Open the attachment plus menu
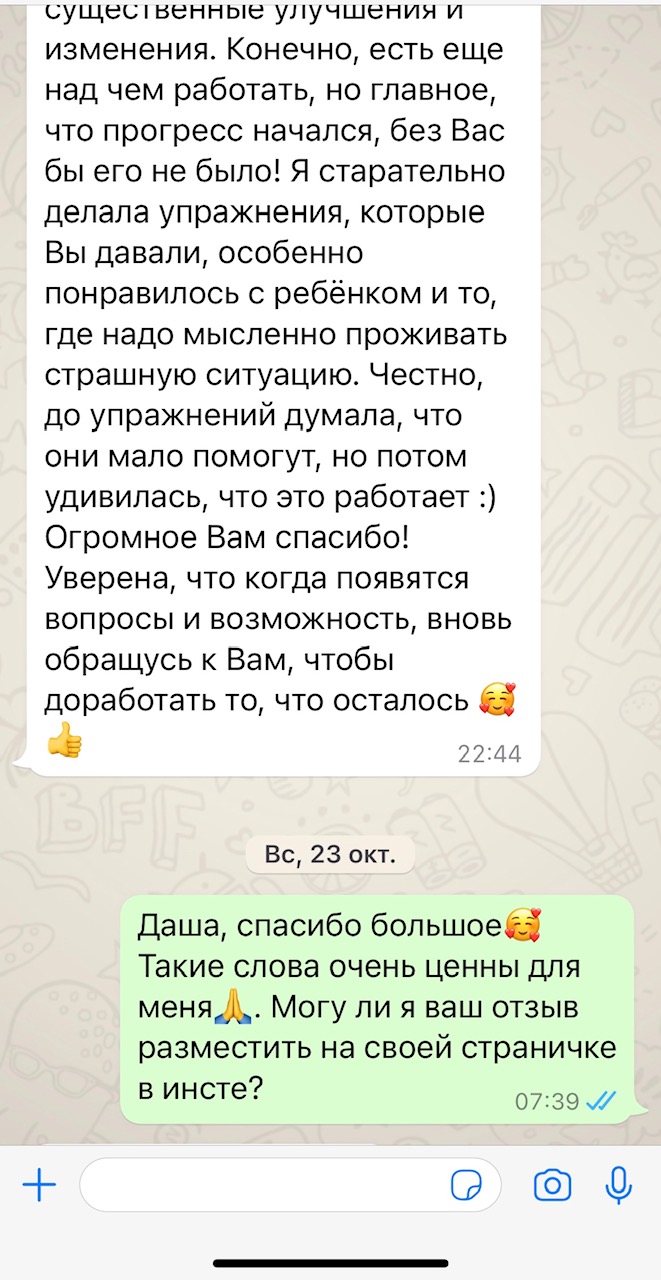Viewport: 661px width, 1280px height. click(39, 1186)
